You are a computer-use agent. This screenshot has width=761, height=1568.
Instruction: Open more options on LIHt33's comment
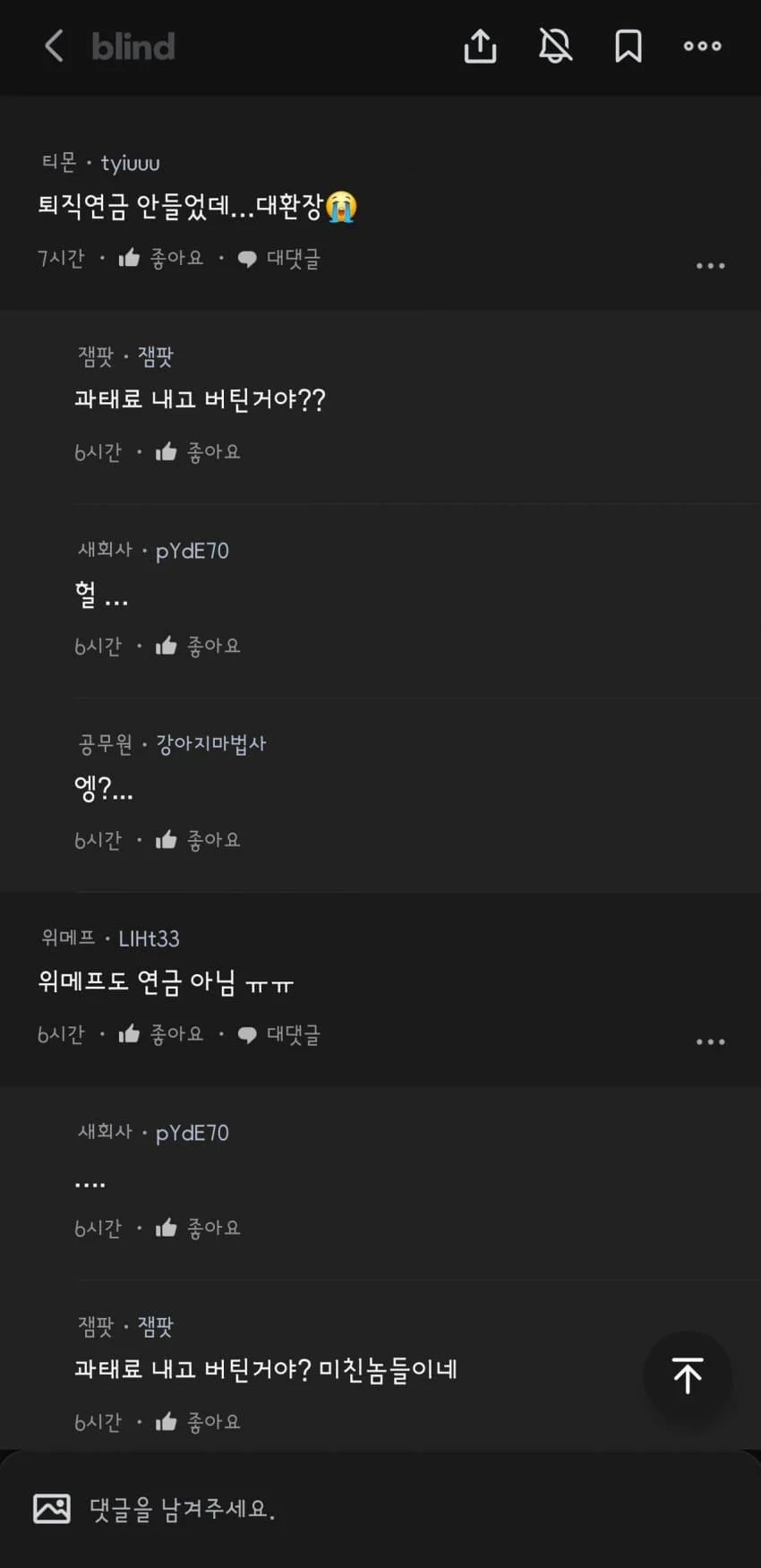point(710,1041)
